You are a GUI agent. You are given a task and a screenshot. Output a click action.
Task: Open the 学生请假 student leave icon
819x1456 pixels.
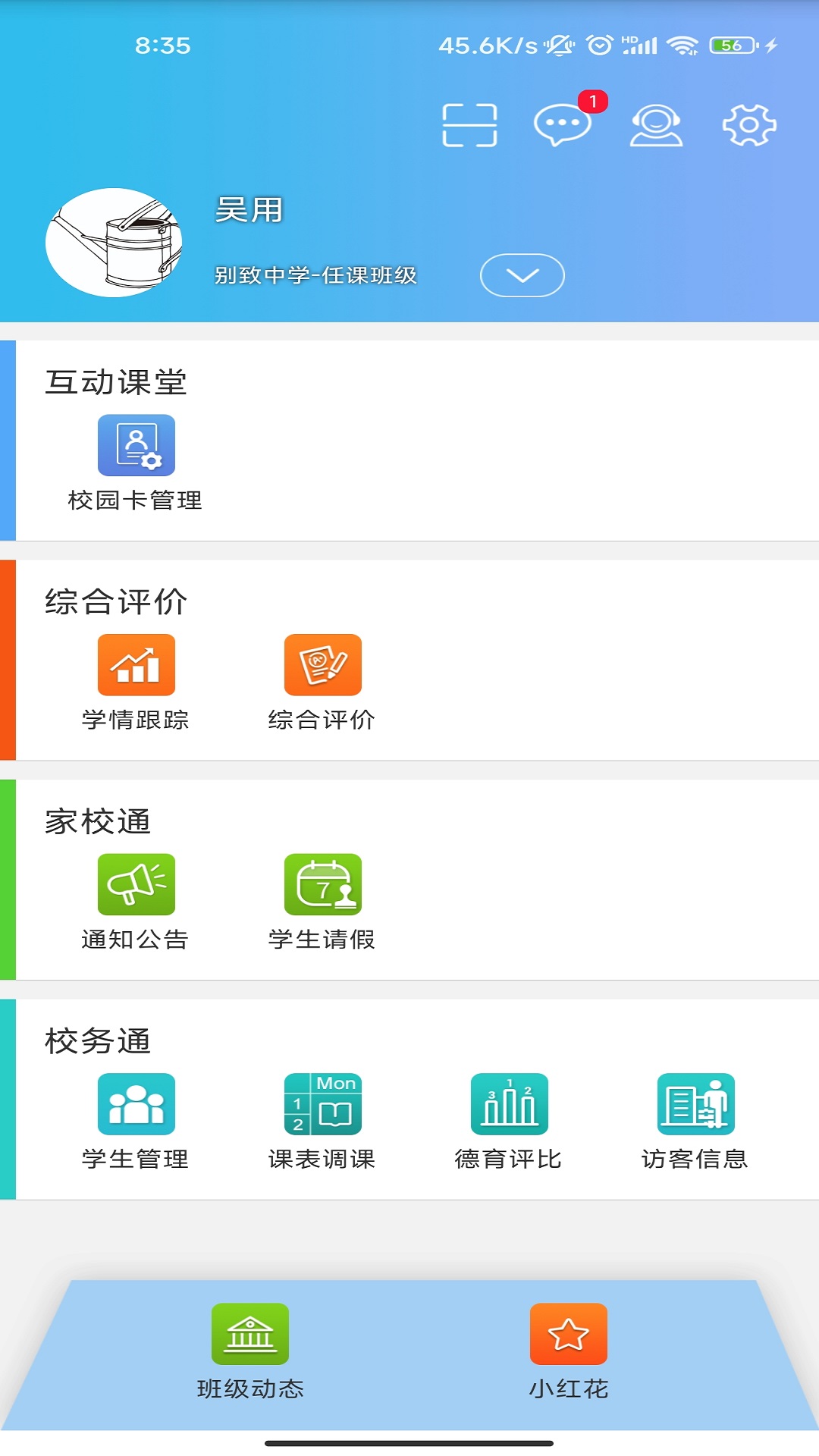(322, 884)
